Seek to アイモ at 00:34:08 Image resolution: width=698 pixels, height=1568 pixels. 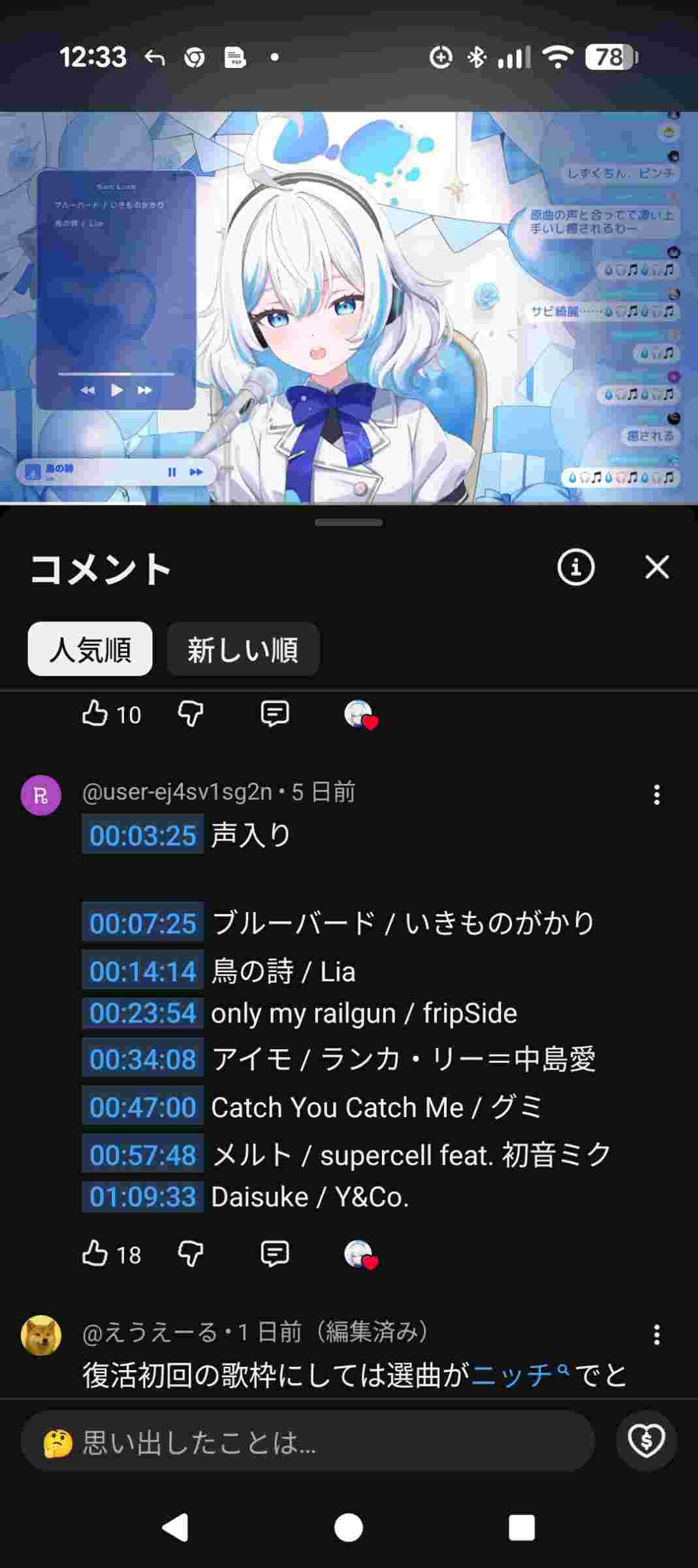[143, 1059]
